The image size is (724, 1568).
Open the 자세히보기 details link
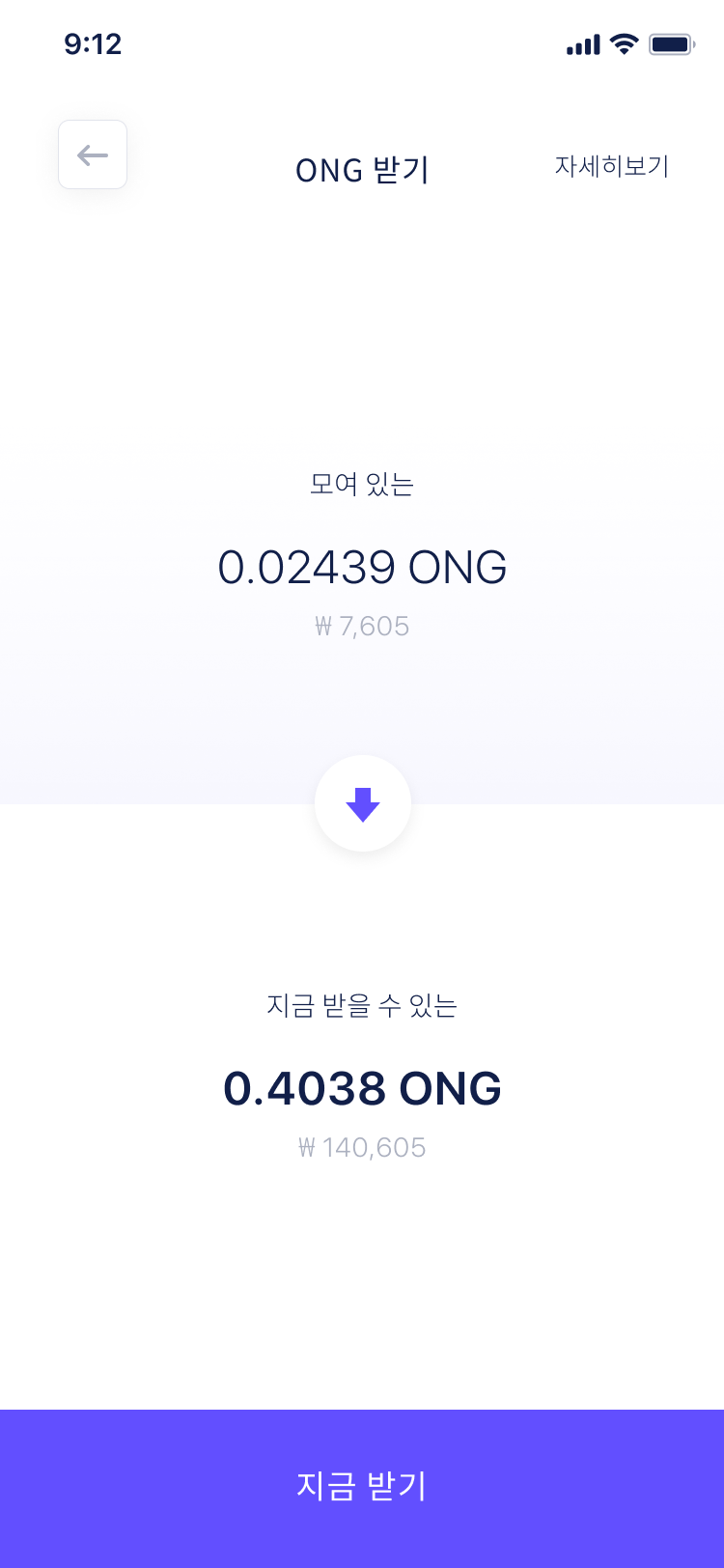point(611,166)
